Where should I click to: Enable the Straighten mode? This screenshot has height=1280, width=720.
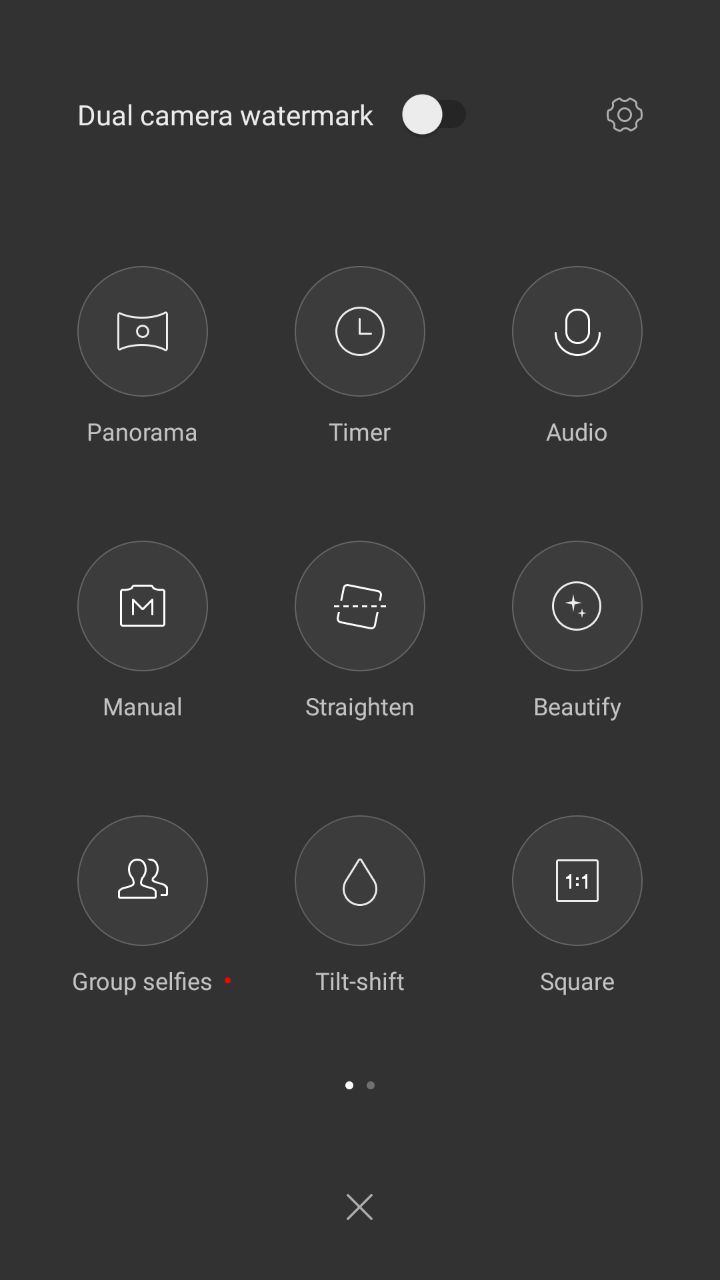click(x=360, y=606)
